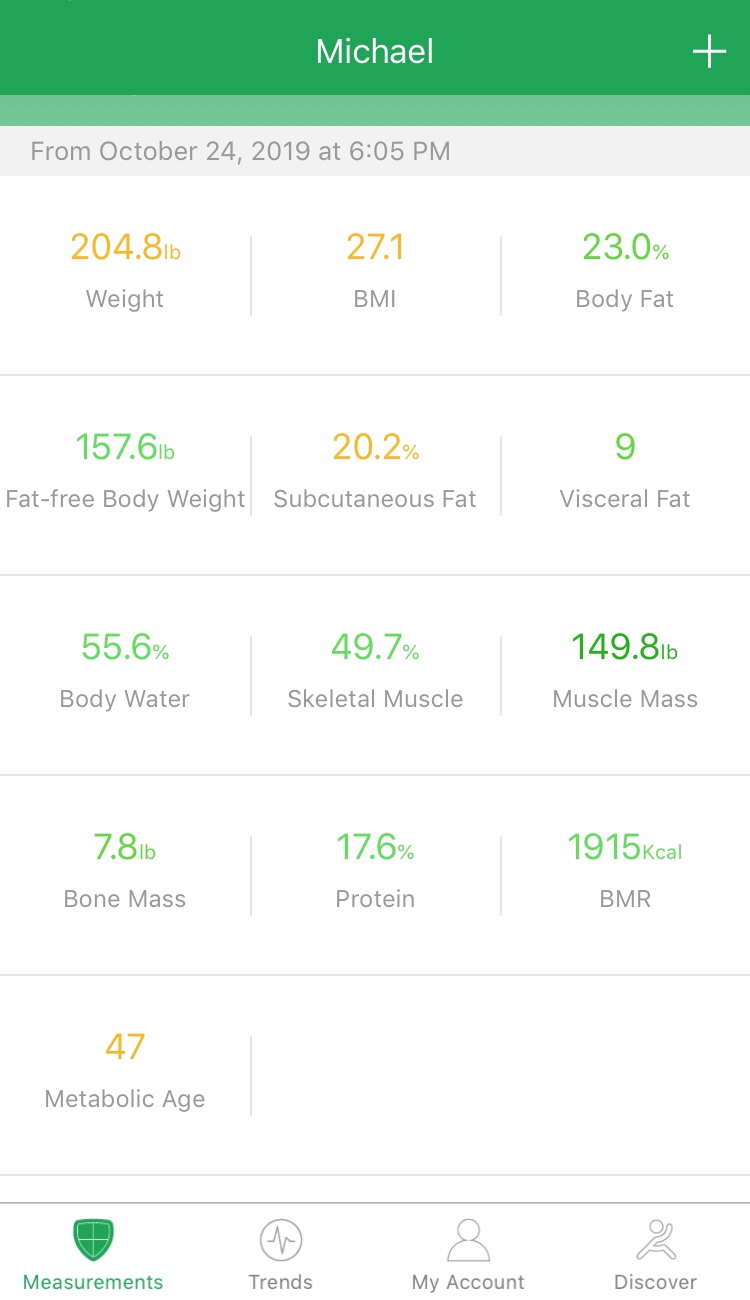View Bone Mass 7.8lb details
750x1300 pixels.
tap(125, 872)
